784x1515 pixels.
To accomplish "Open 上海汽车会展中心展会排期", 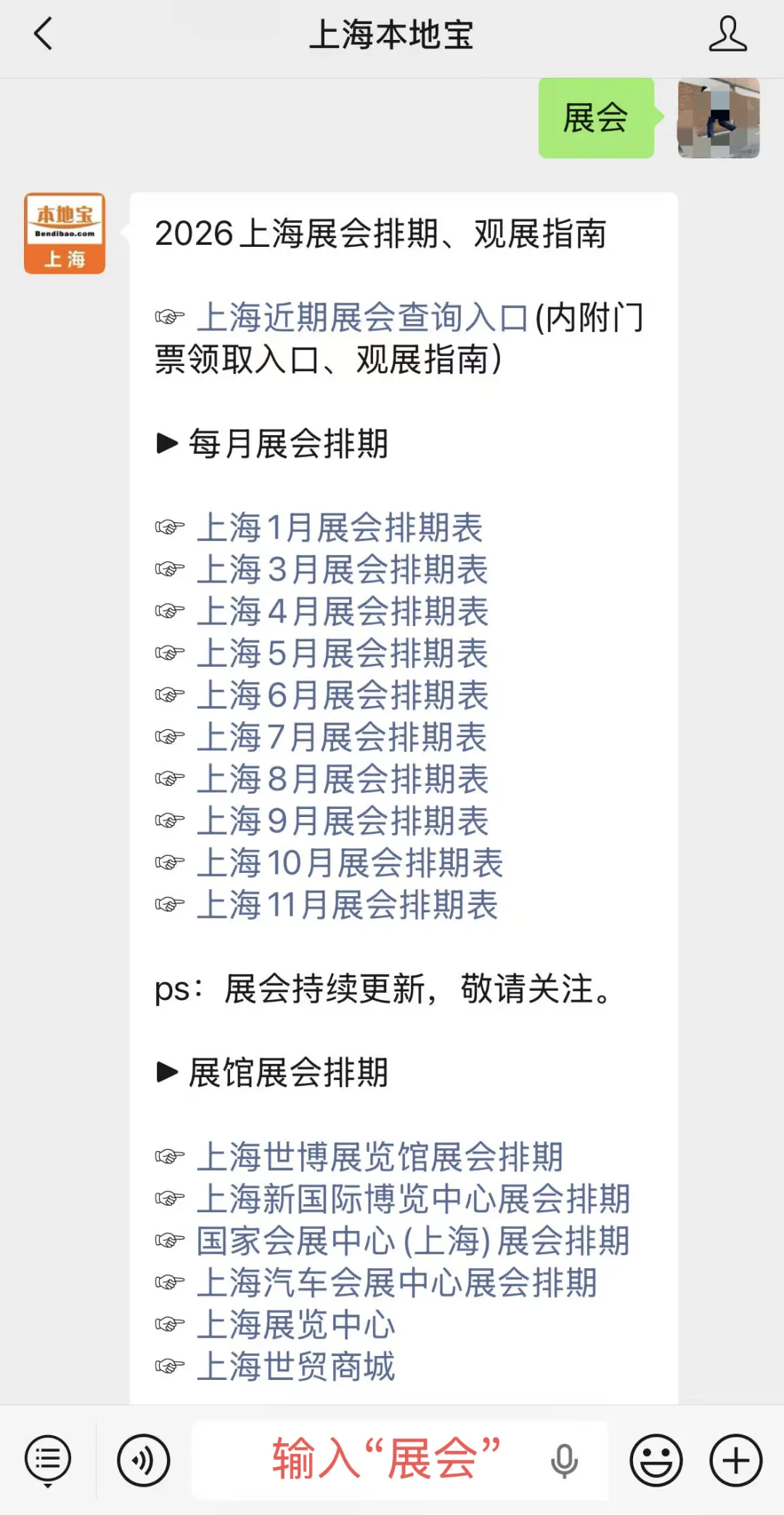I will 397,1283.
